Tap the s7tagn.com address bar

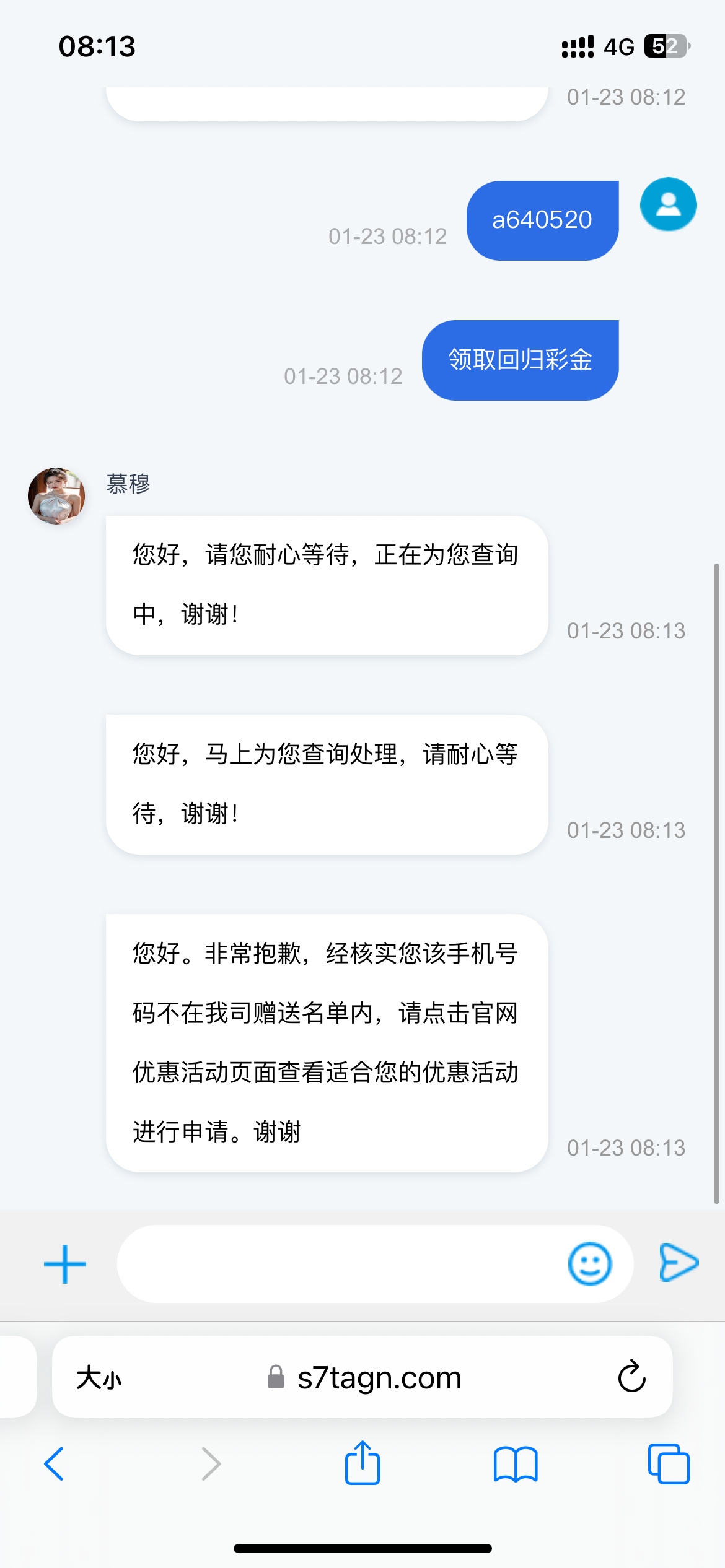point(378,1378)
